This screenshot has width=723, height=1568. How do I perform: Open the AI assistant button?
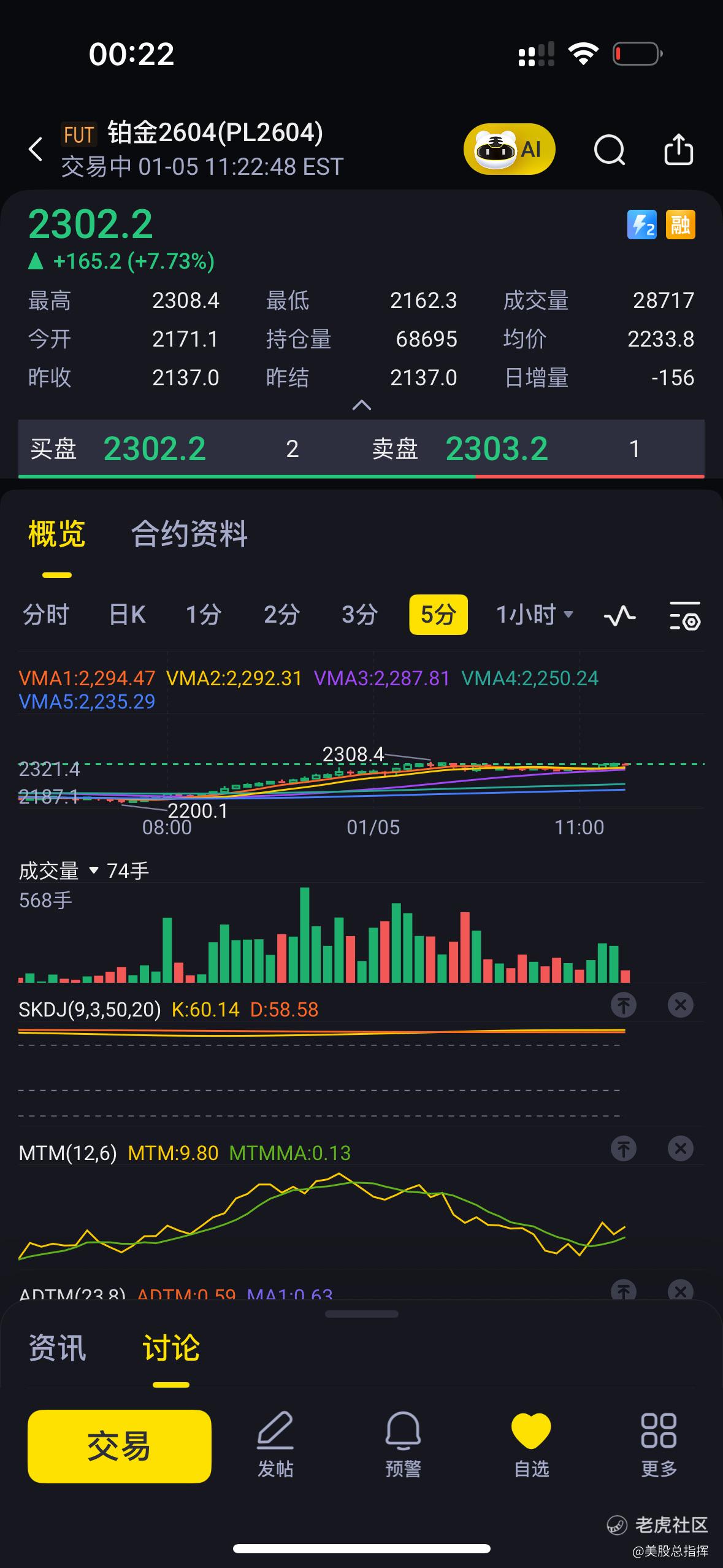coord(509,149)
